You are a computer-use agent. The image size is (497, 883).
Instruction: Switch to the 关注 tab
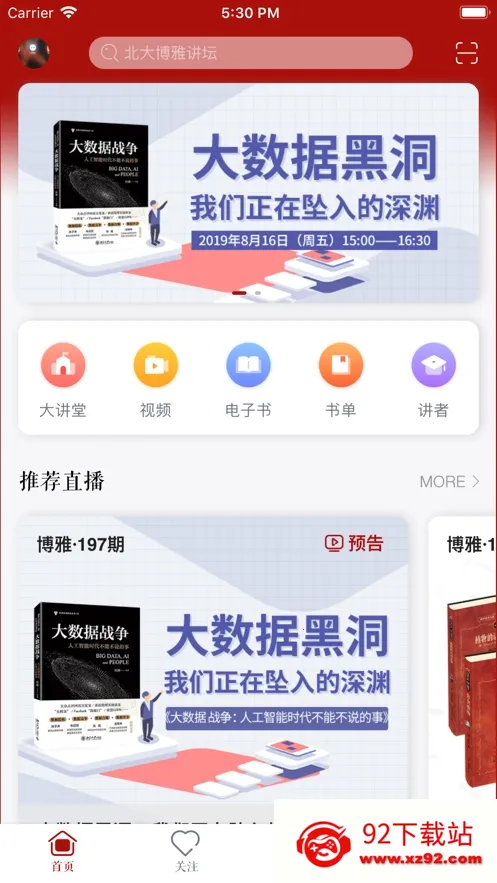pyautogui.click(x=186, y=852)
